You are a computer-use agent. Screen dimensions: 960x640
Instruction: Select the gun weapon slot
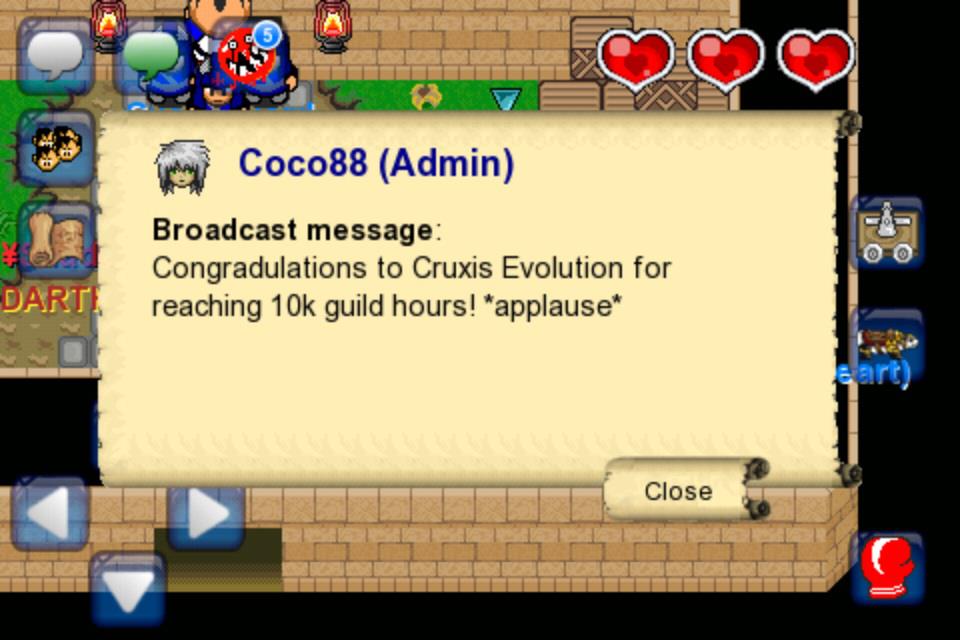click(x=888, y=345)
